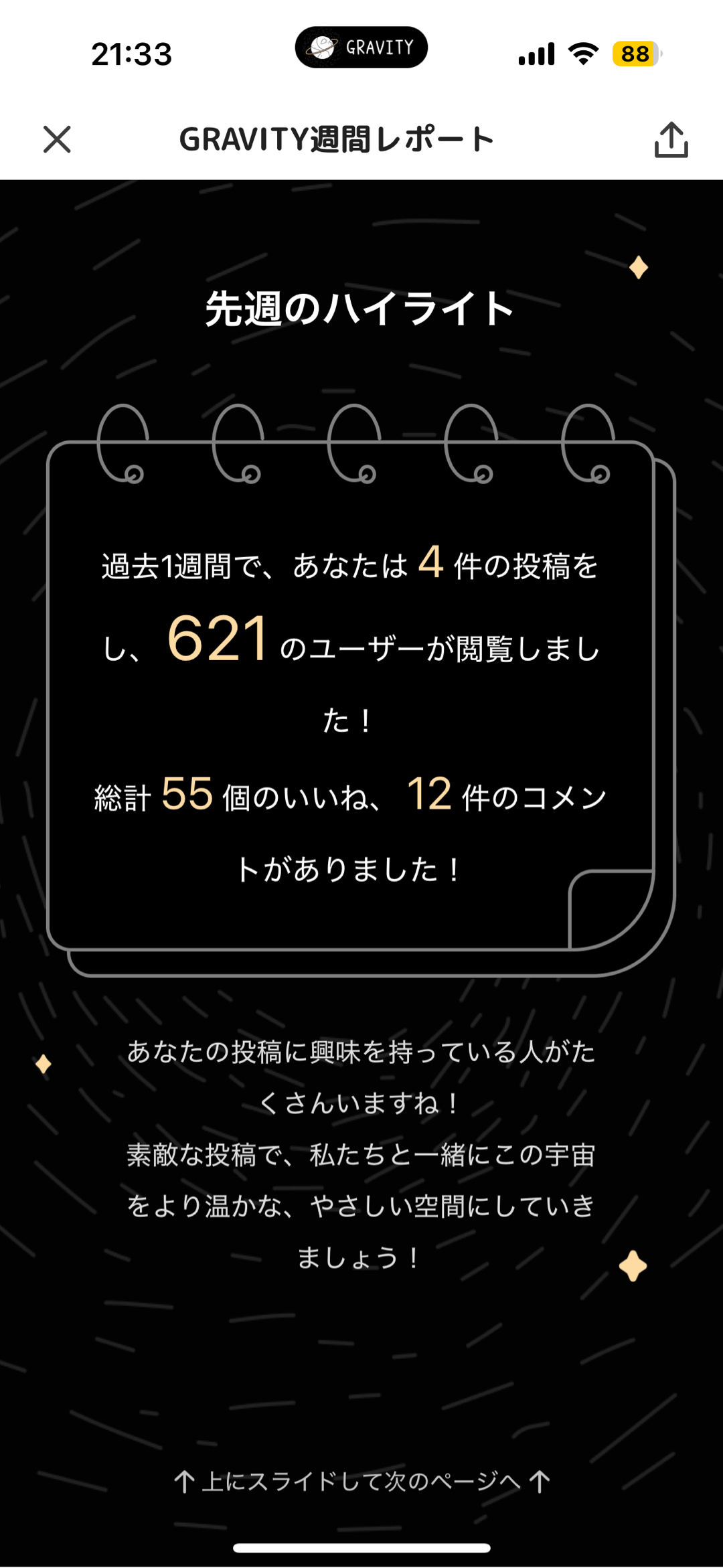Image resolution: width=723 pixels, height=1568 pixels.
Task: Tap the GRAVITY pill in the status bar
Action: 361,48
